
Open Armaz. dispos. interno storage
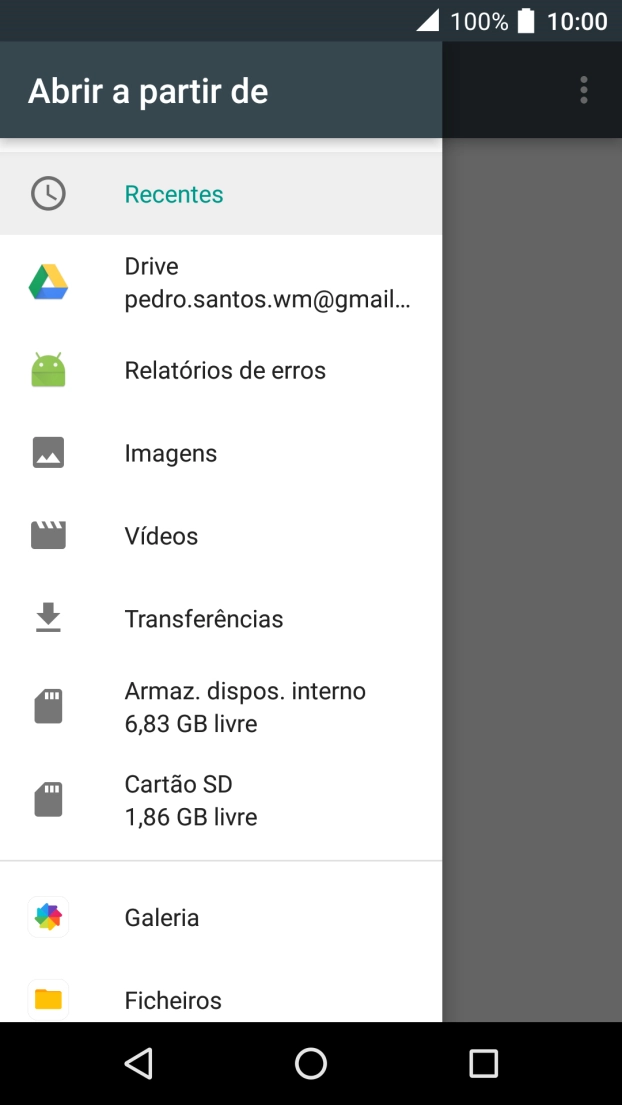pos(220,707)
